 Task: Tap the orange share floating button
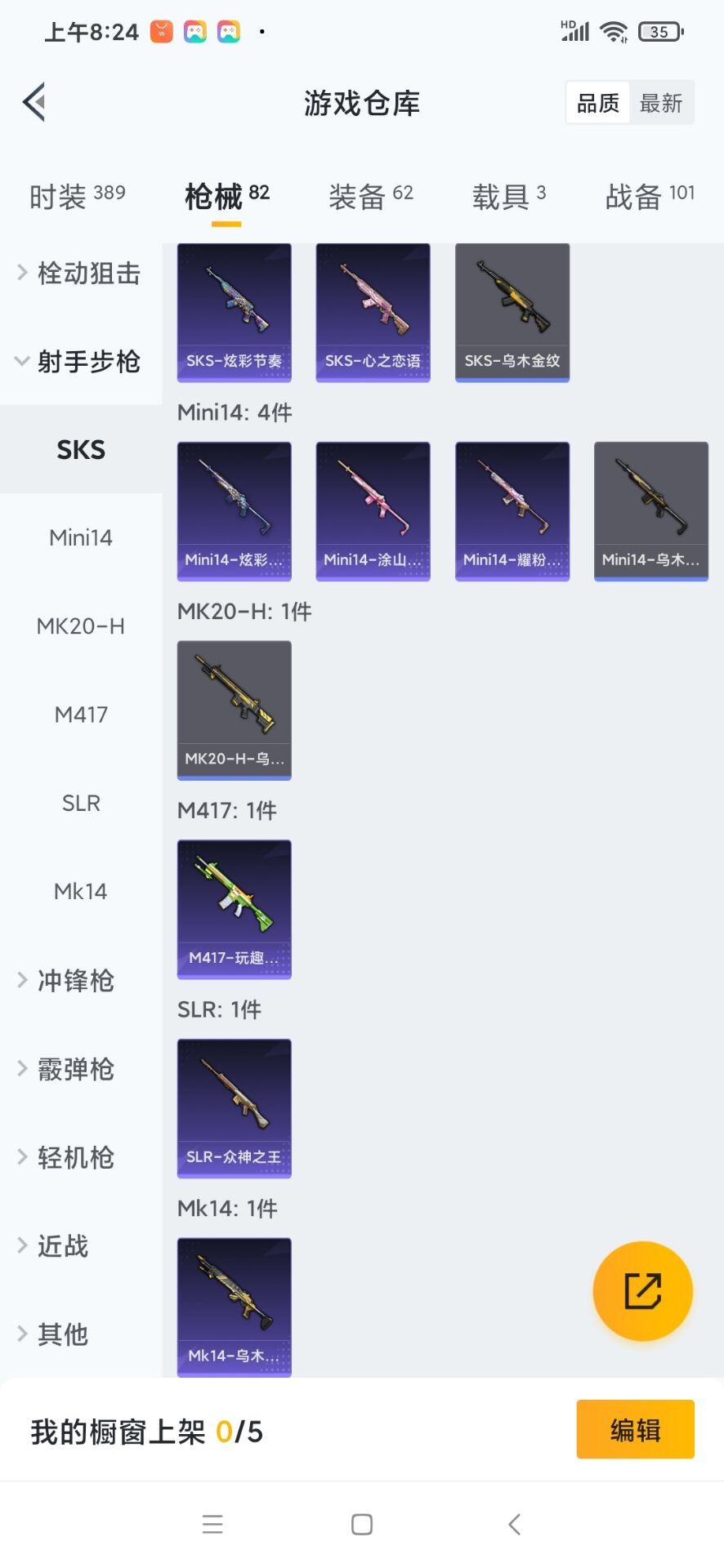tap(642, 1291)
